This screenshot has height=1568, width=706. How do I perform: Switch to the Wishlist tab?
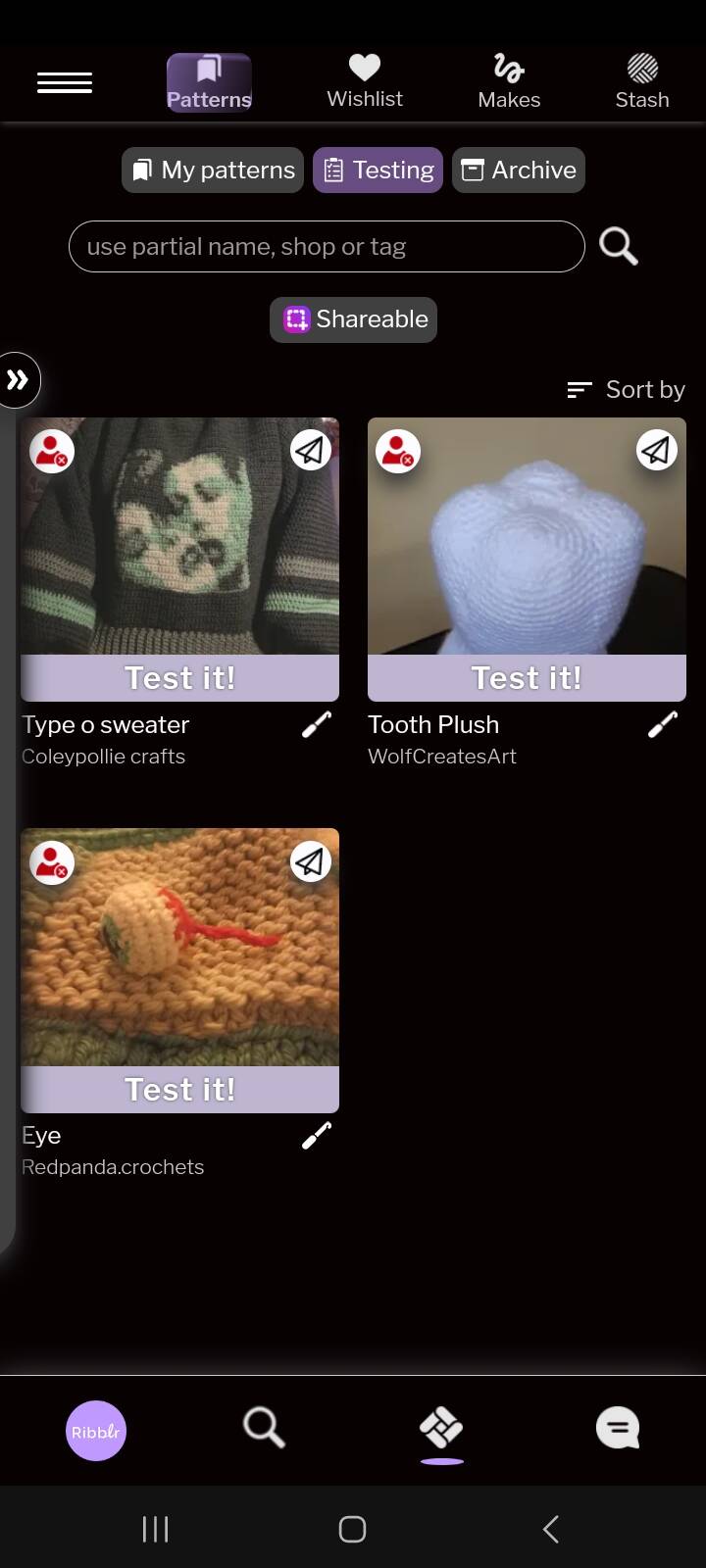point(365,82)
